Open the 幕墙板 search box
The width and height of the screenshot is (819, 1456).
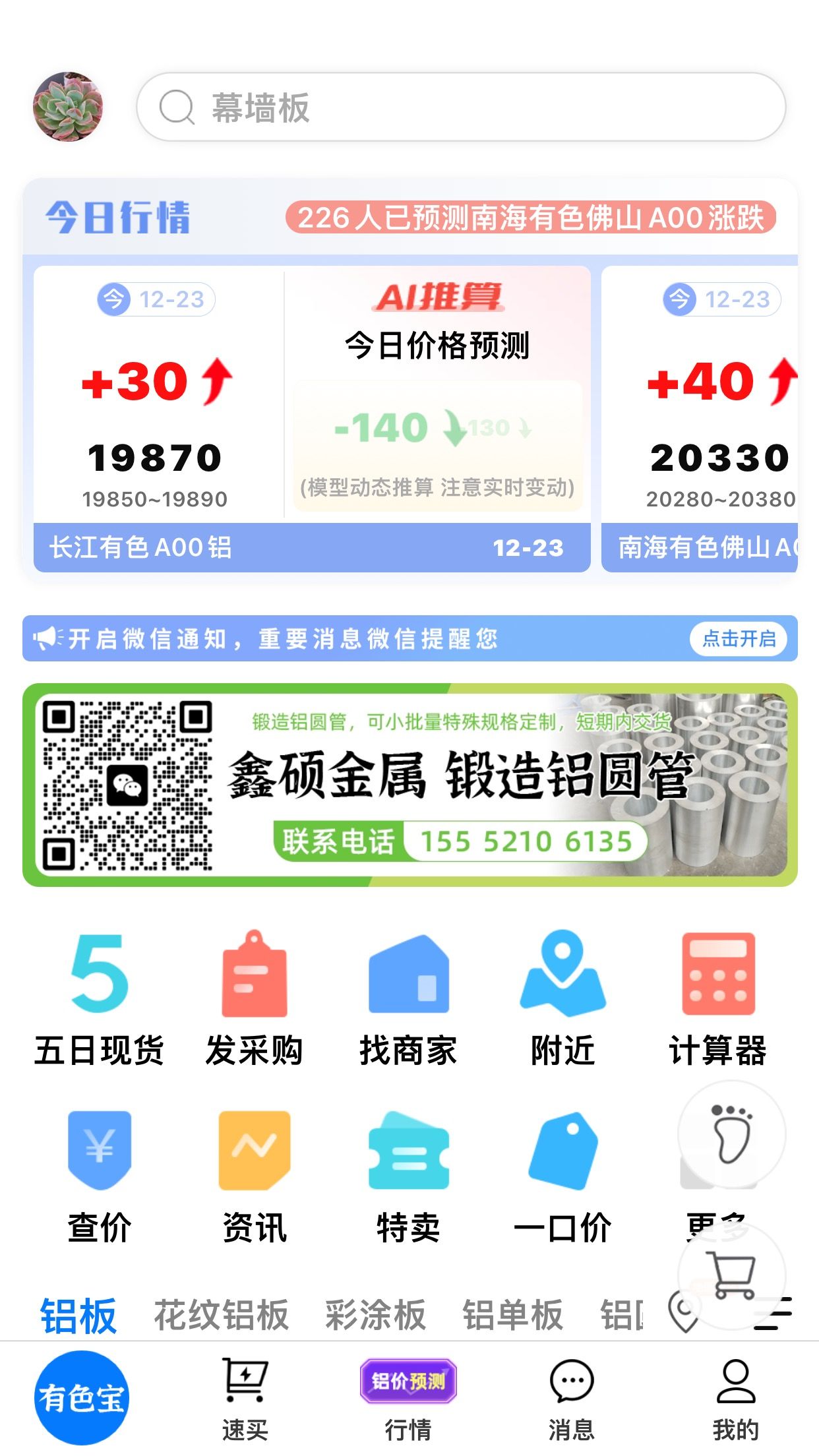click(x=460, y=107)
